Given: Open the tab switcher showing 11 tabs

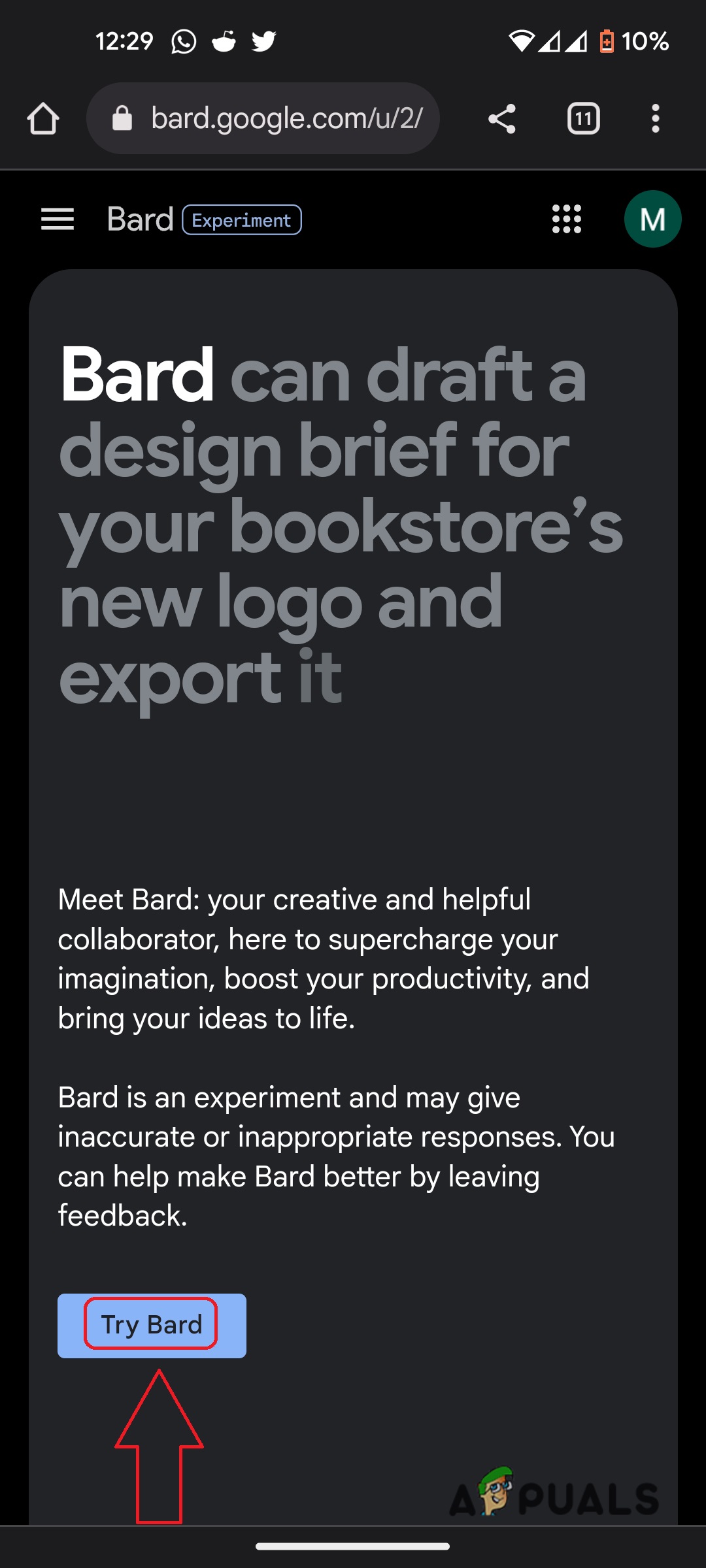Looking at the screenshot, I should click(x=583, y=119).
